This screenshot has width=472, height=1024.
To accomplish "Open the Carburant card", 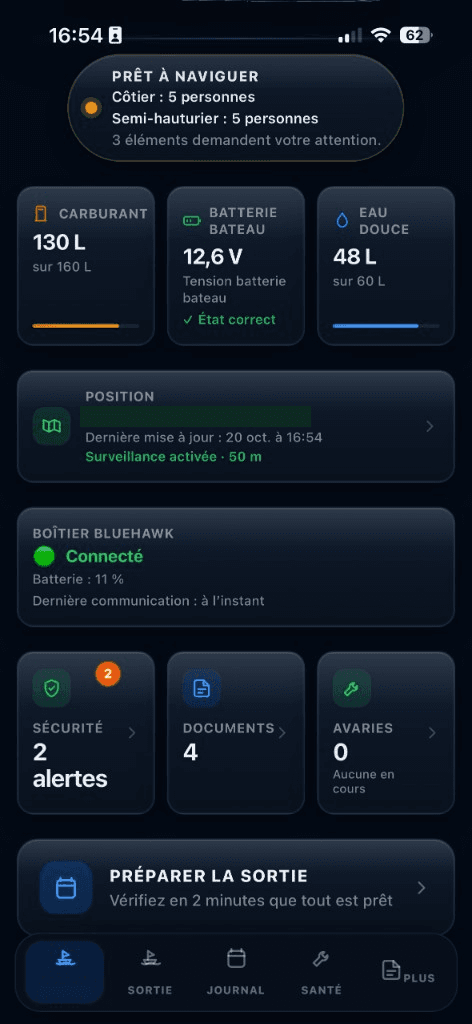I will (x=86, y=266).
